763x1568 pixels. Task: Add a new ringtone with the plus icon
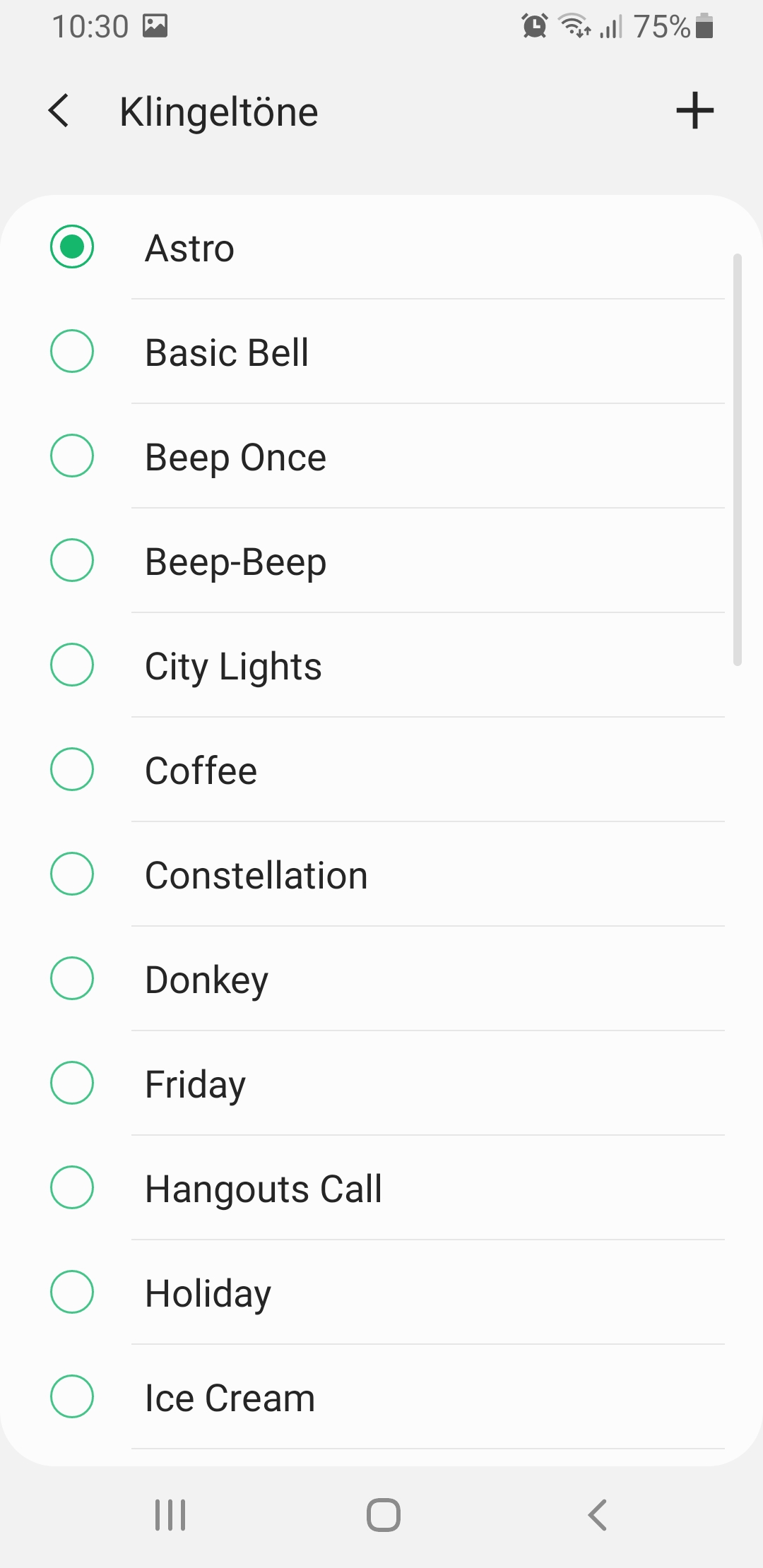pyautogui.click(x=695, y=111)
